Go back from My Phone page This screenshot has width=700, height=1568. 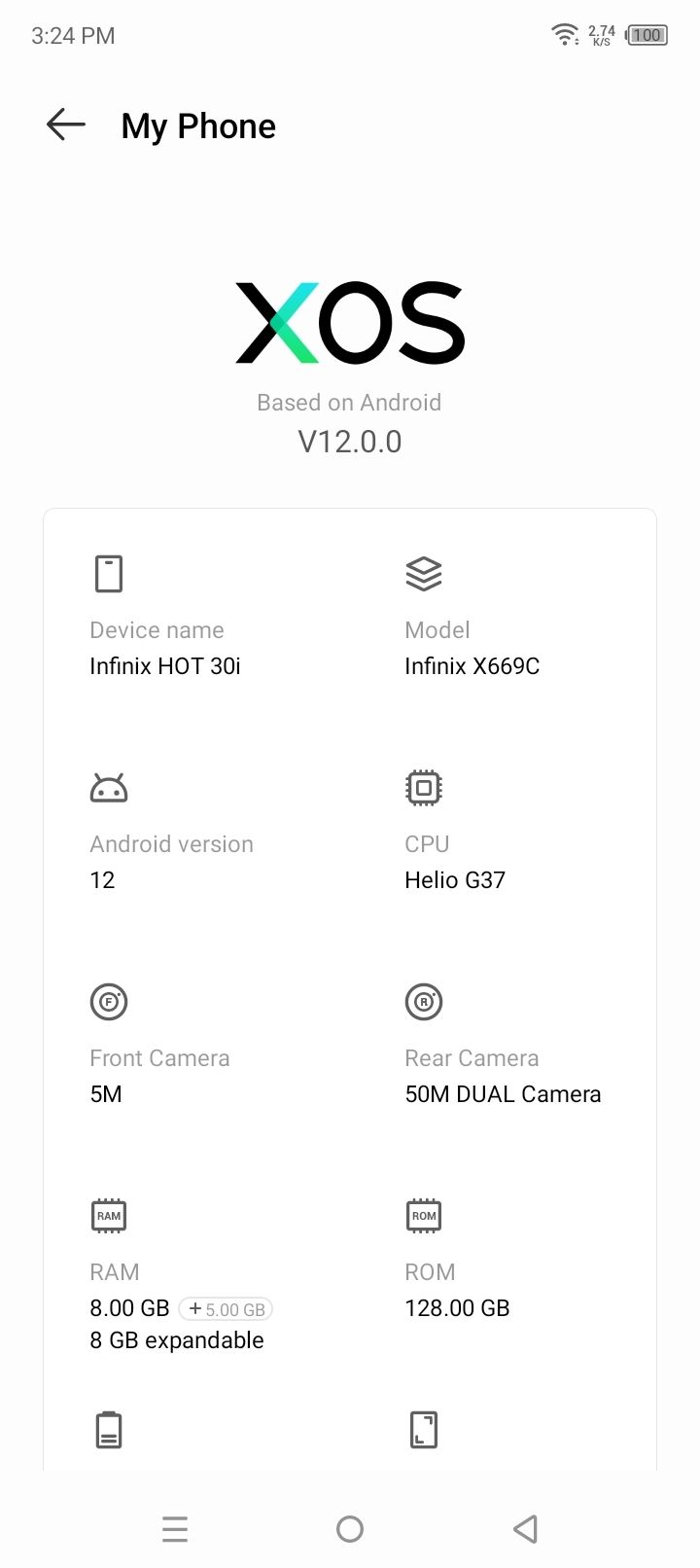point(66,125)
